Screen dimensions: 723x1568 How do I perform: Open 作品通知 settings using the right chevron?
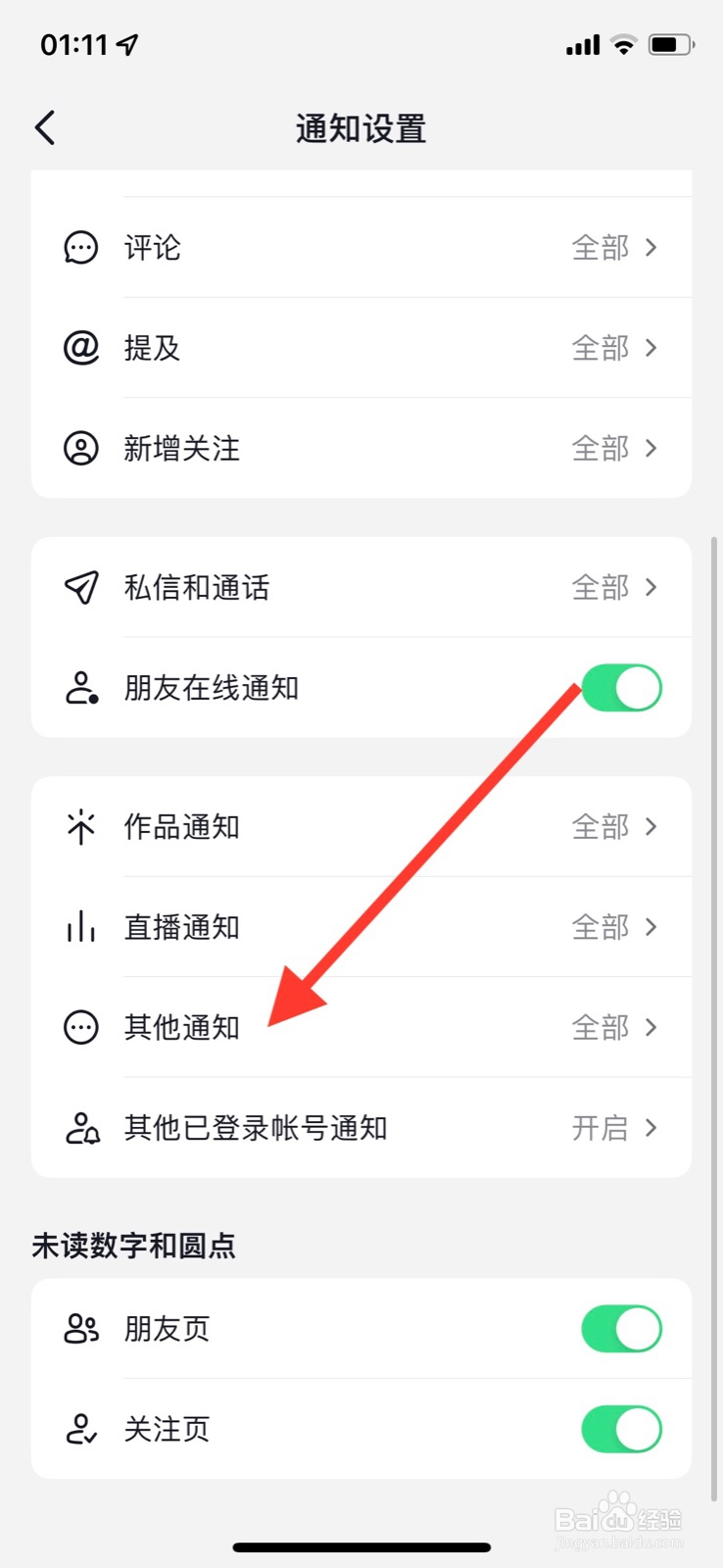click(x=650, y=826)
